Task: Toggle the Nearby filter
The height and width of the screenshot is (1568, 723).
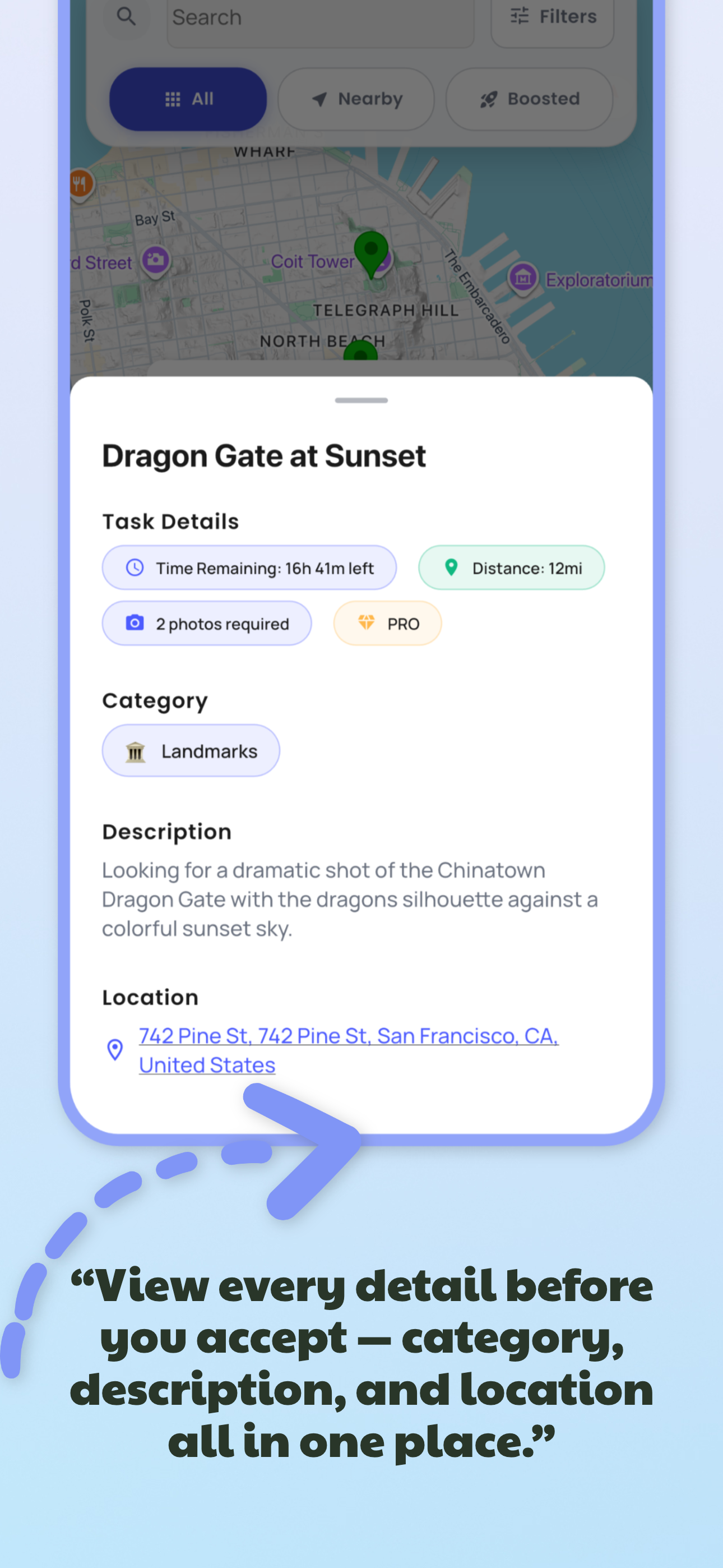Action: pos(356,99)
